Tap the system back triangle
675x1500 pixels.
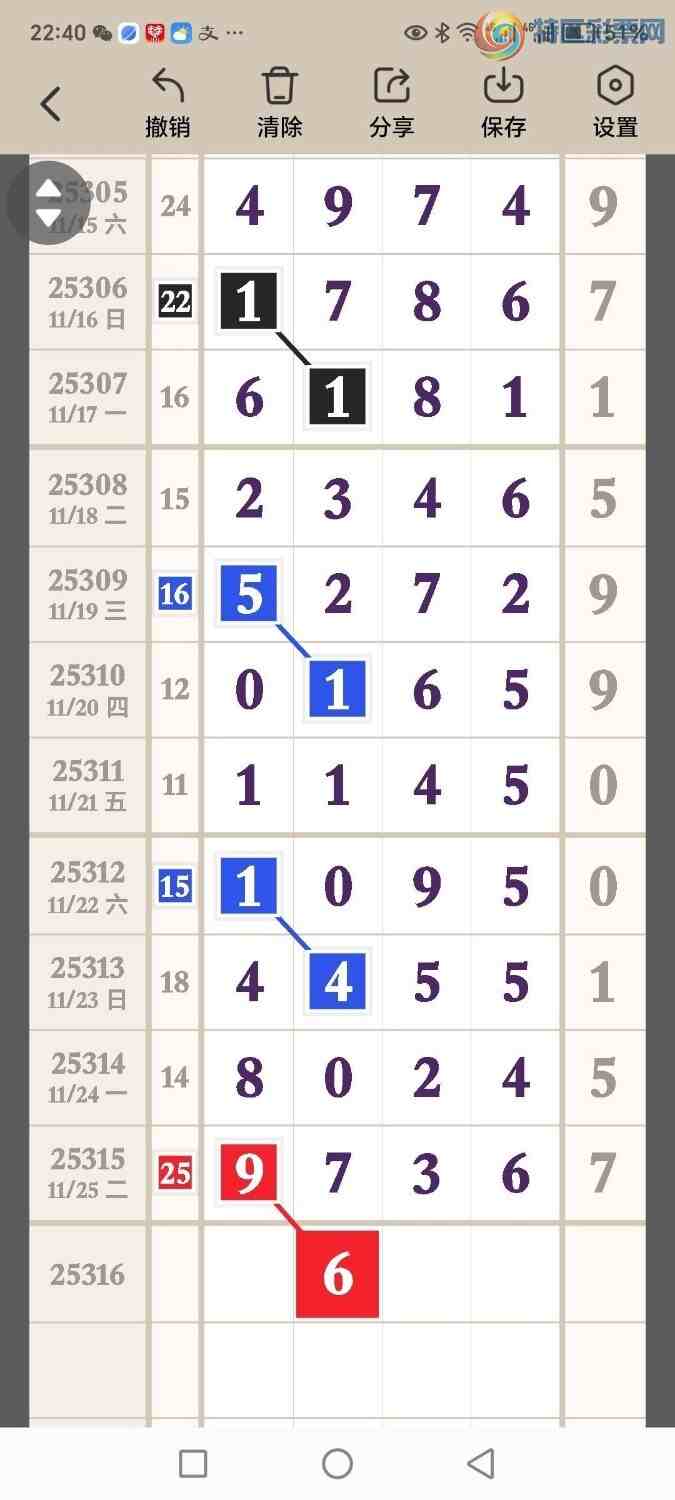point(481,1464)
